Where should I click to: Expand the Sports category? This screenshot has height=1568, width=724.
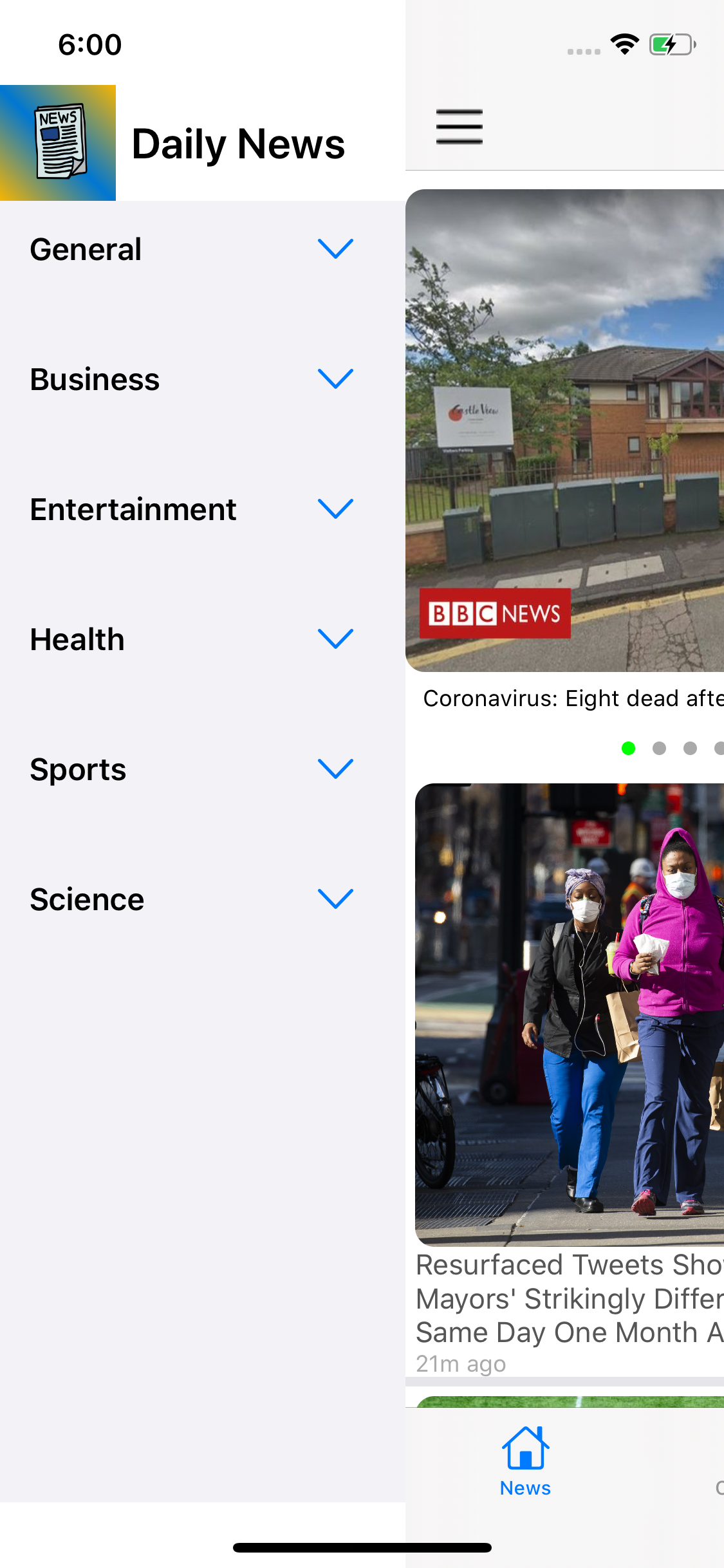click(x=335, y=769)
